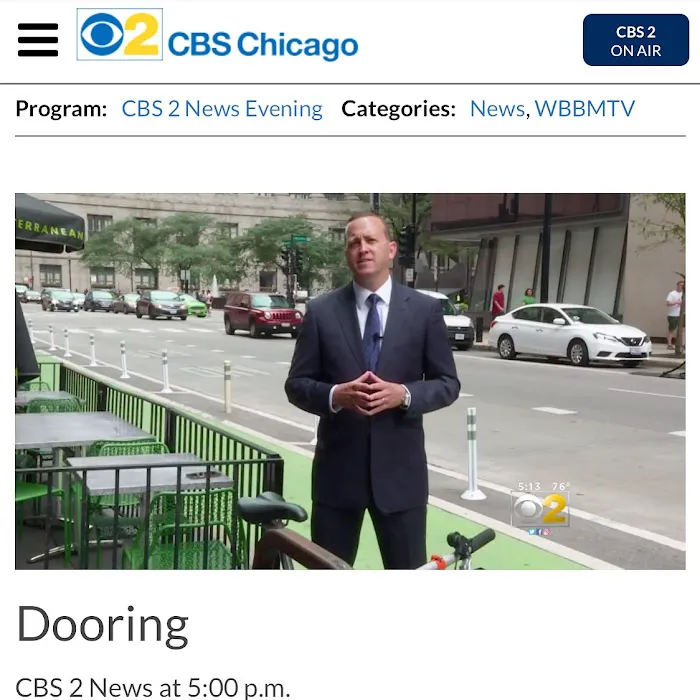
Task: Open the News category link
Action: [x=497, y=108]
